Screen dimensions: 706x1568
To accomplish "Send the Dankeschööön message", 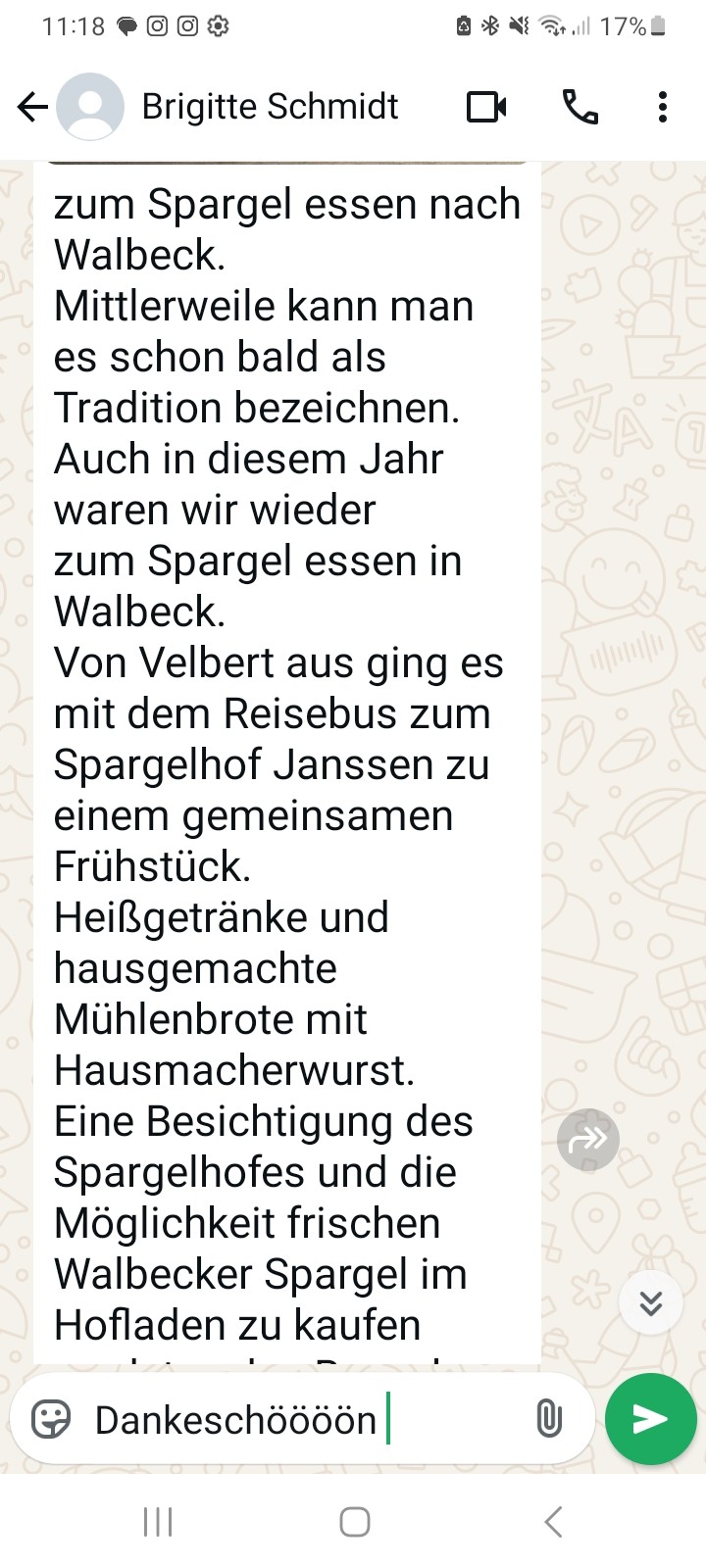I will [650, 1419].
